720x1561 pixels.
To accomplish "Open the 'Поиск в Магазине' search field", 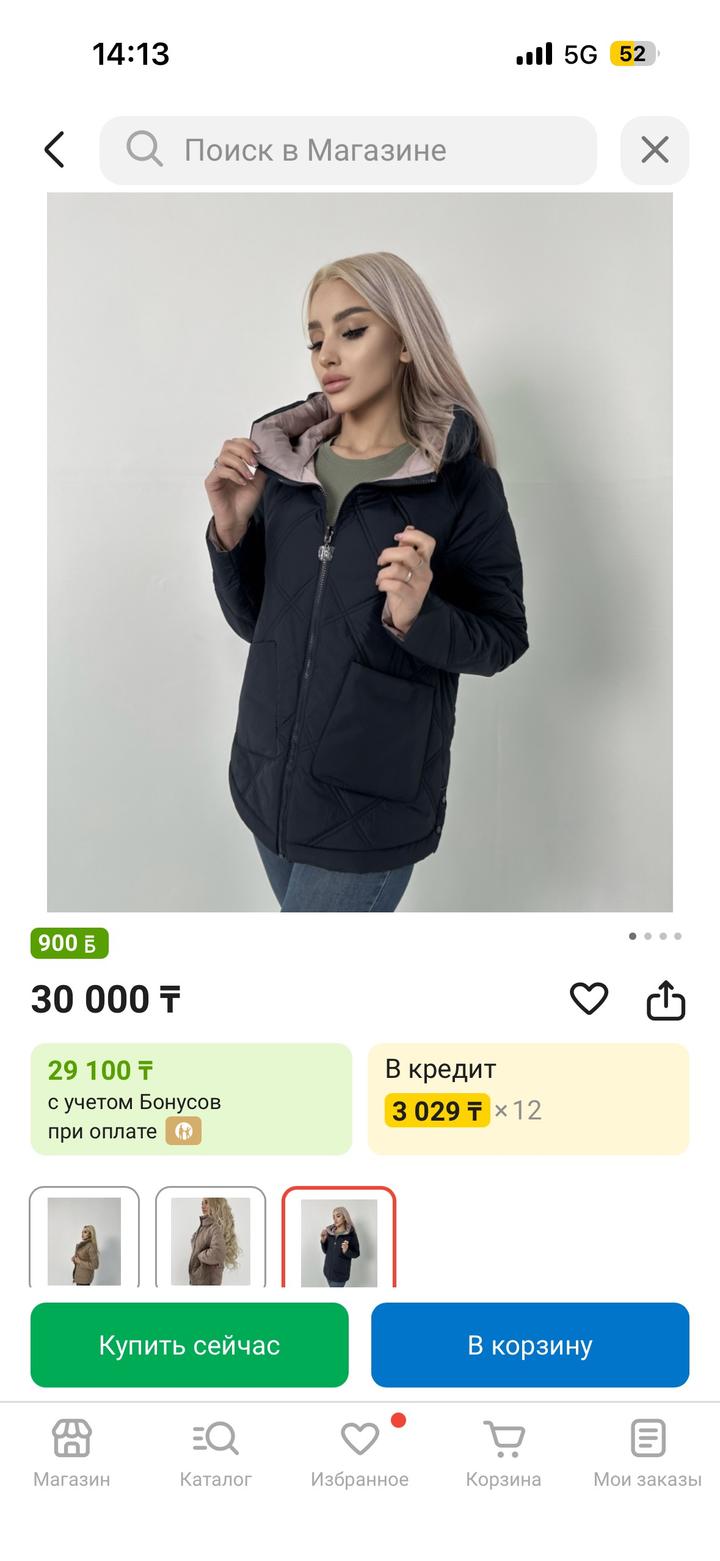I will [348, 150].
